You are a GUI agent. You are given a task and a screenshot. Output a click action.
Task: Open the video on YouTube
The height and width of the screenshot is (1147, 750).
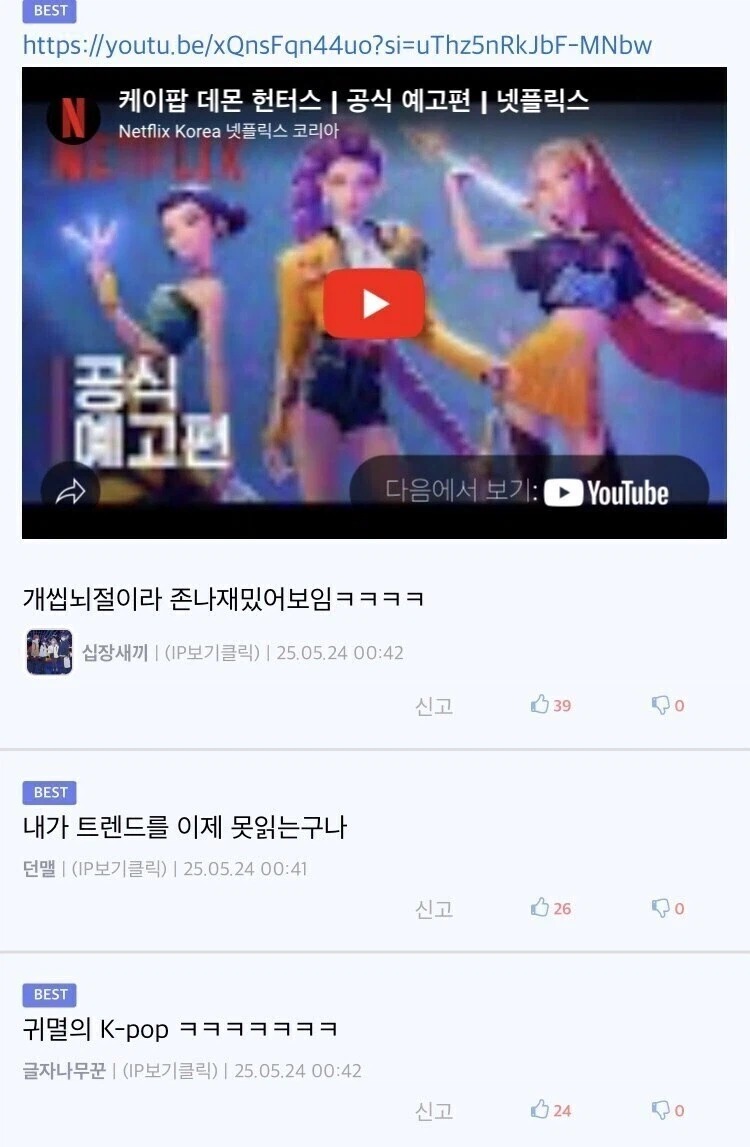click(x=529, y=492)
